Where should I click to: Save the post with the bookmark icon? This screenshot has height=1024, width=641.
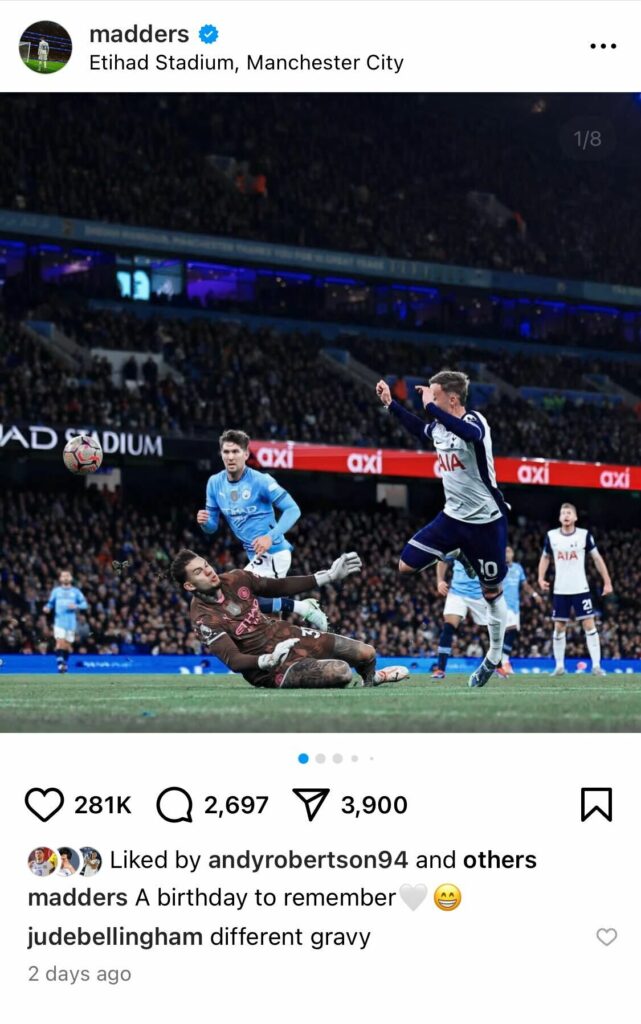pos(596,805)
